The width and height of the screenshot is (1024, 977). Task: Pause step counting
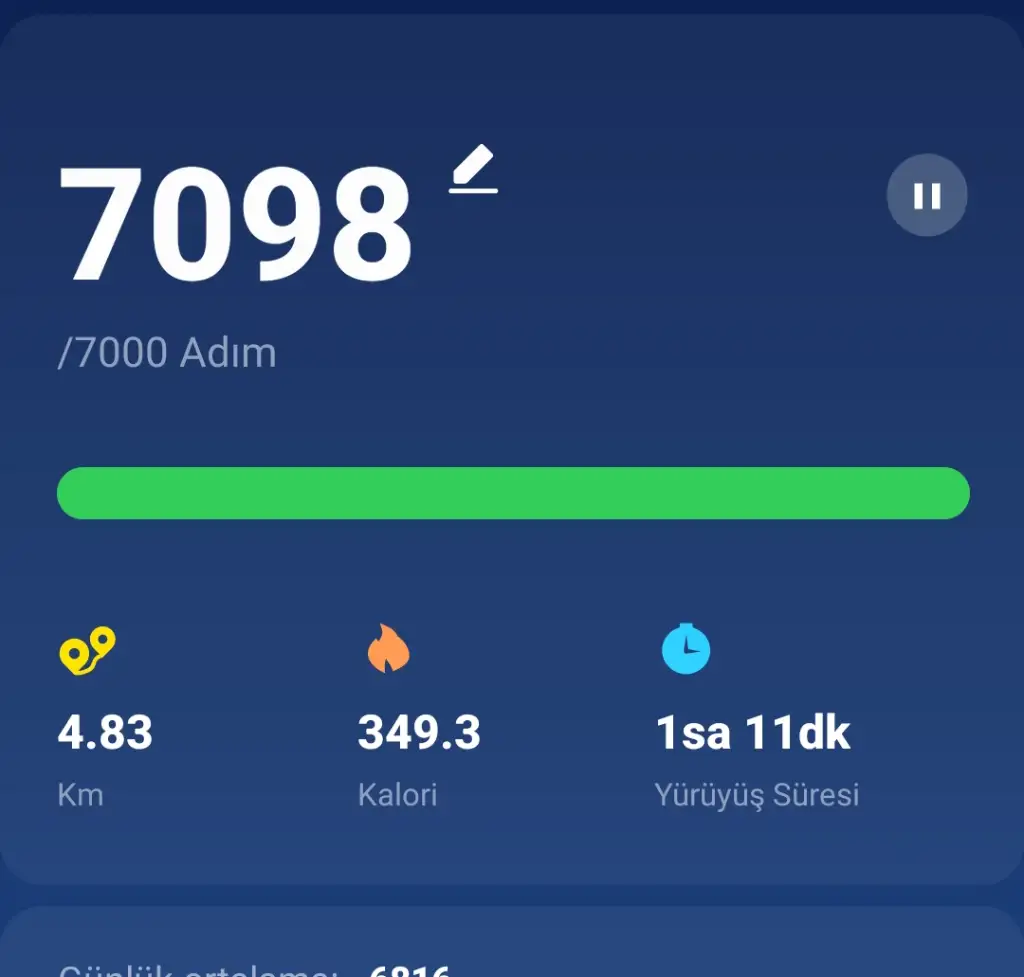926,195
